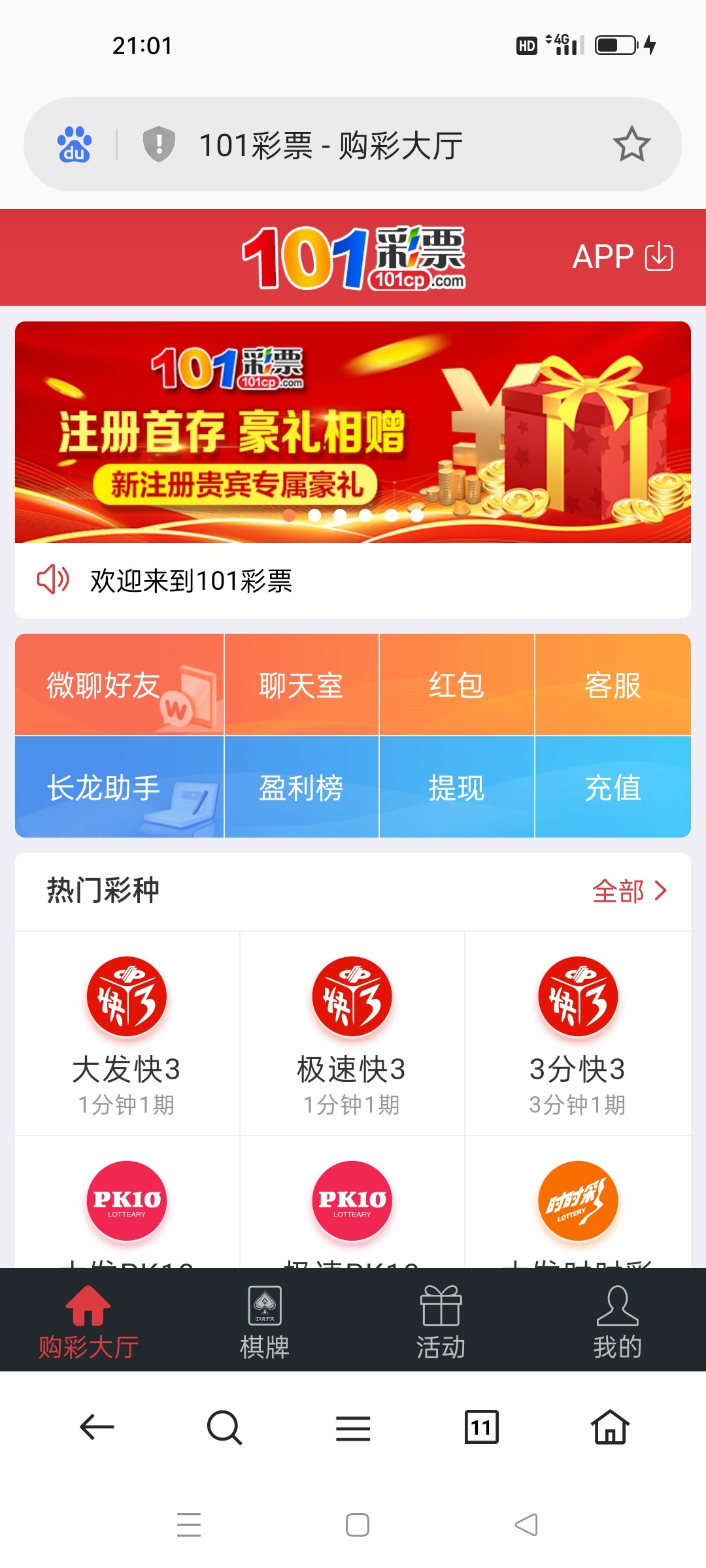Select the 3分快3 game
706x1568 pixels.
tap(577, 1034)
